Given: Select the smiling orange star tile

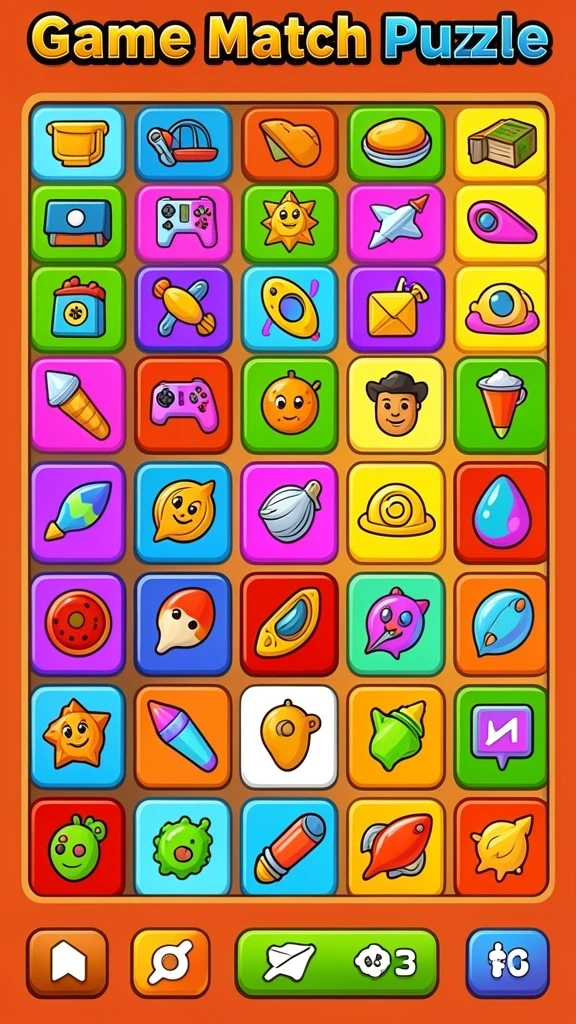Looking at the screenshot, I should pos(78,736).
